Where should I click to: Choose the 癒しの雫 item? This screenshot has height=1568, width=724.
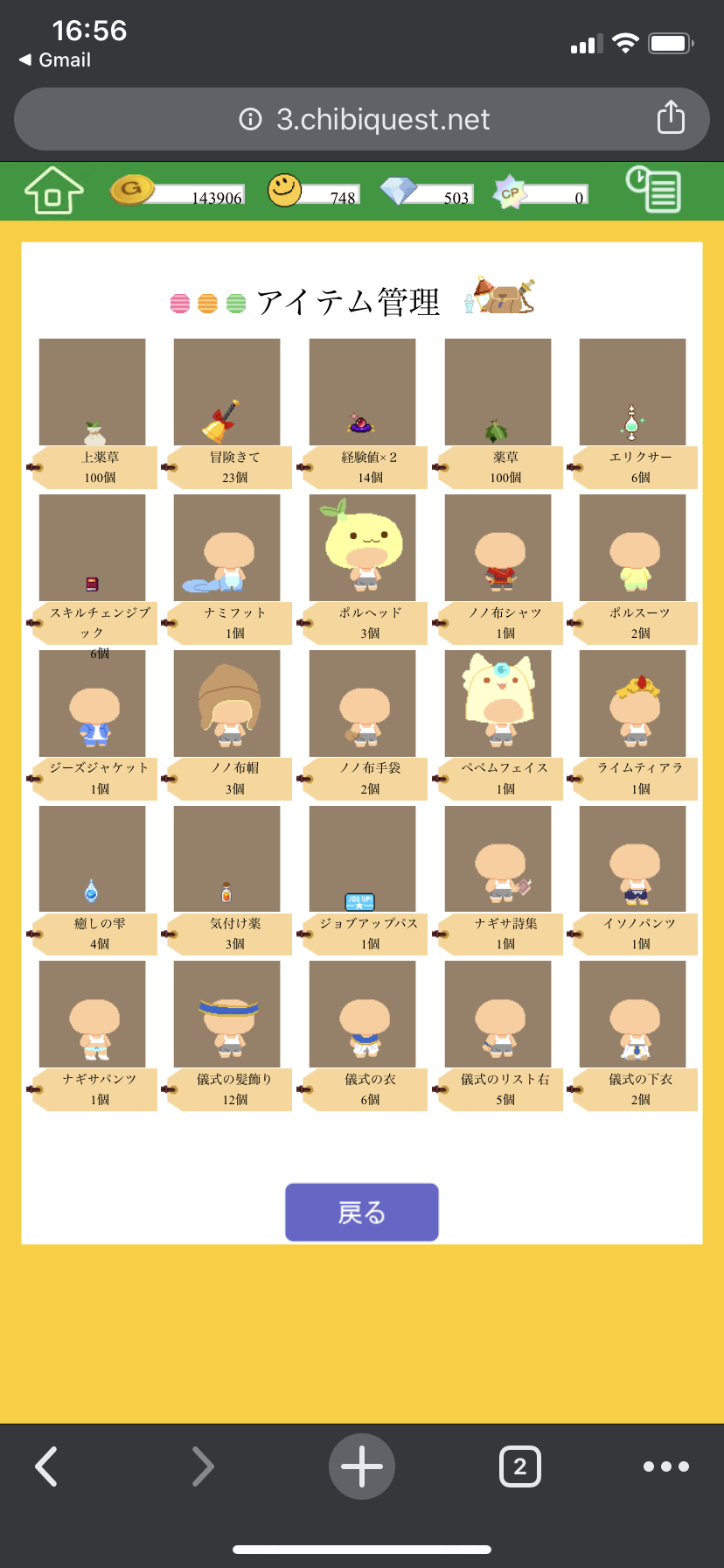pos(93,858)
